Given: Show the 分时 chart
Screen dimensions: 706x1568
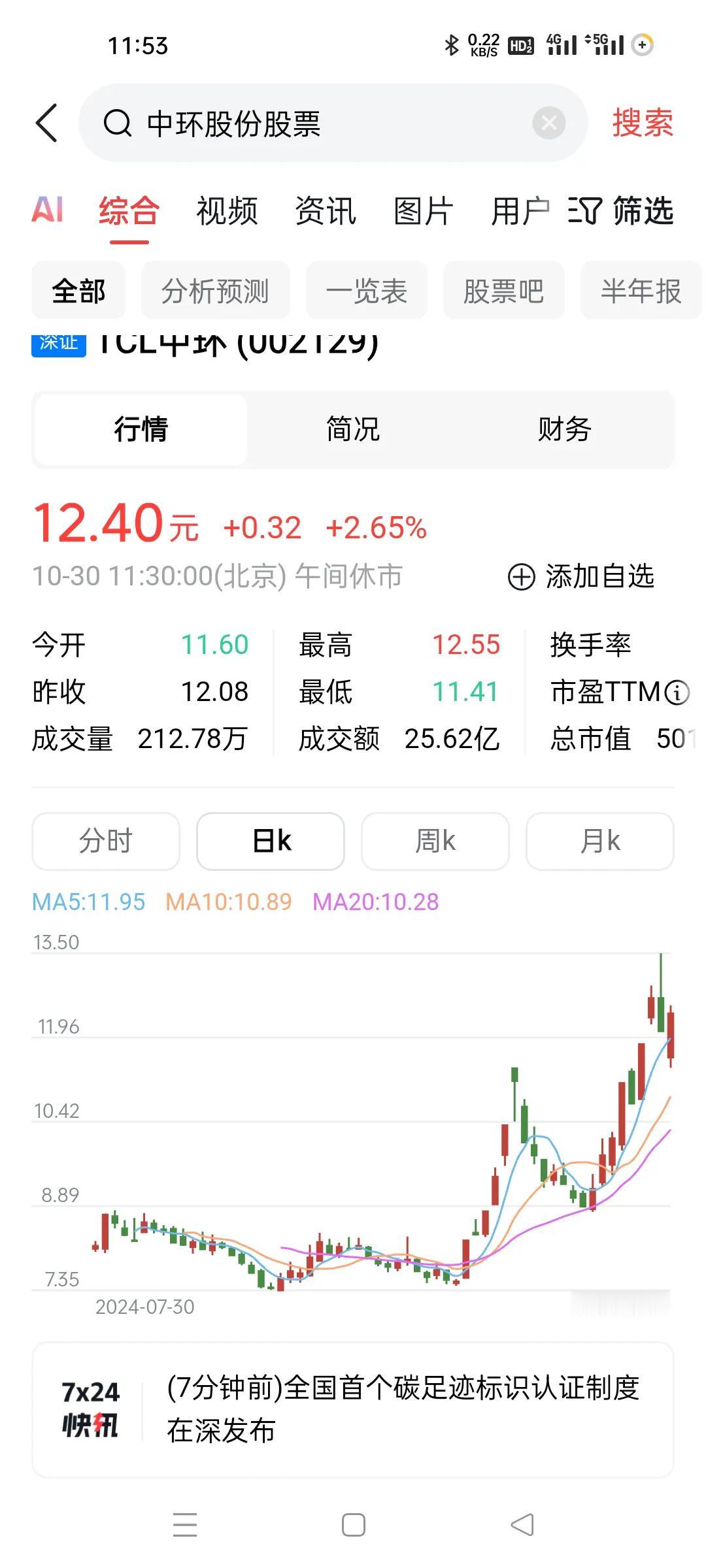Looking at the screenshot, I should pos(106,841).
